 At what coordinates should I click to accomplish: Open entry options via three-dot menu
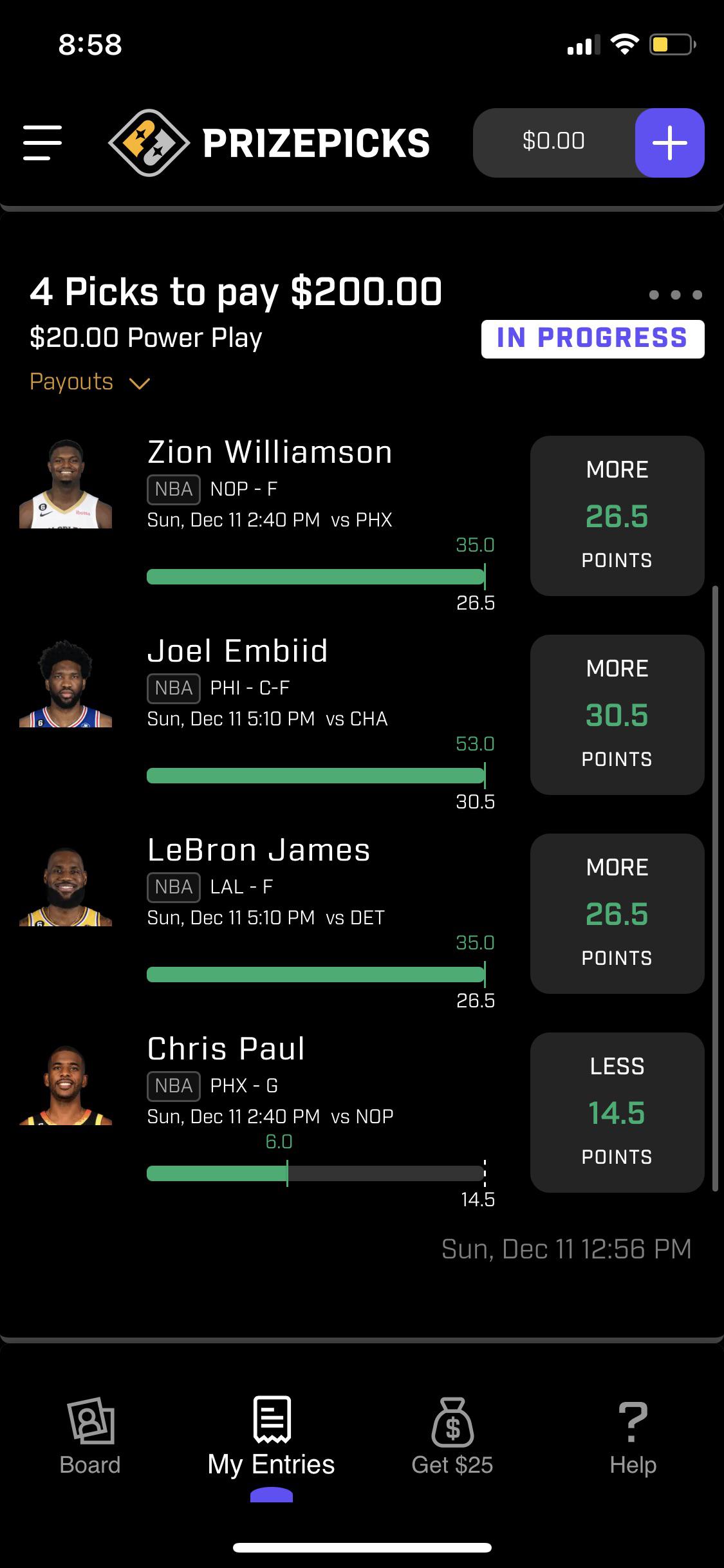[x=674, y=295]
